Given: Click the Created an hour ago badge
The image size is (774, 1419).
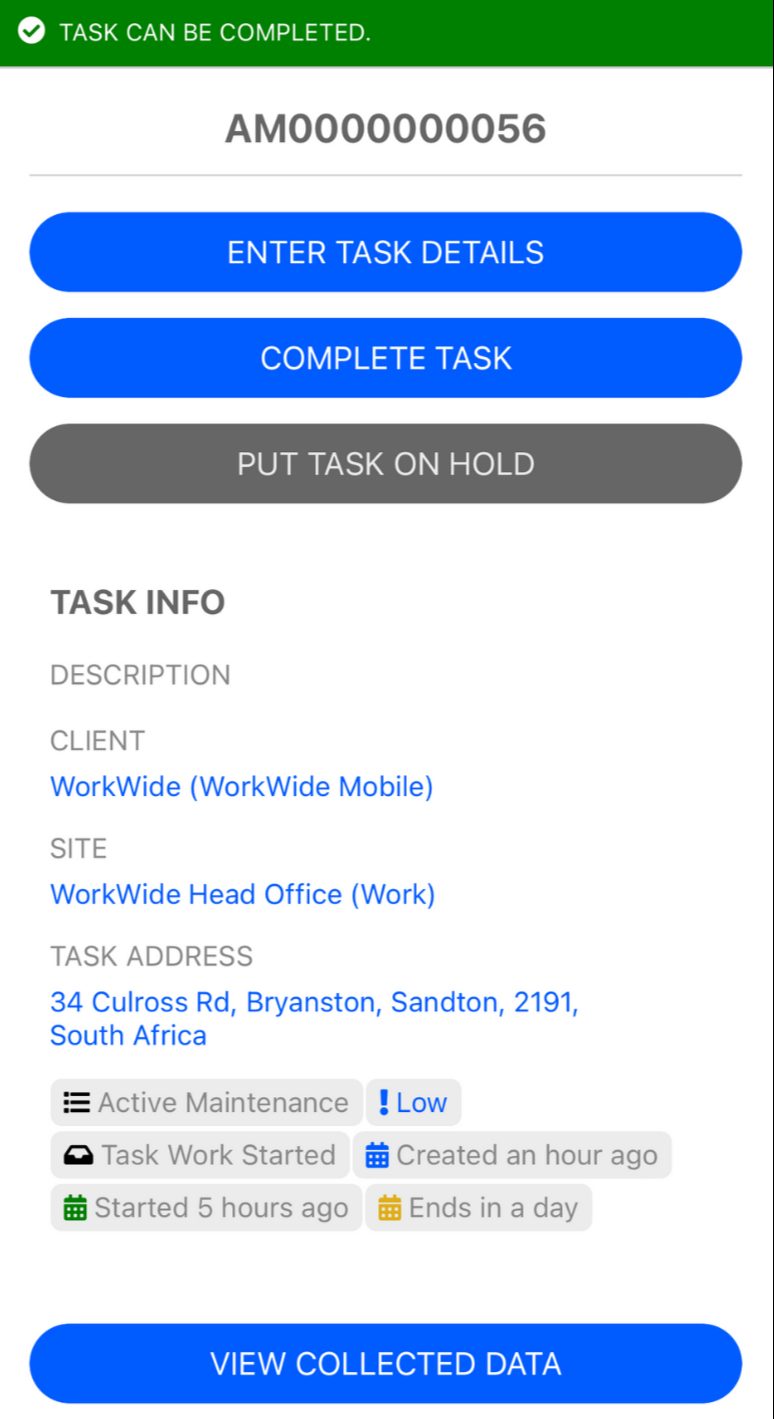Looking at the screenshot, I should coord(512,1155).
